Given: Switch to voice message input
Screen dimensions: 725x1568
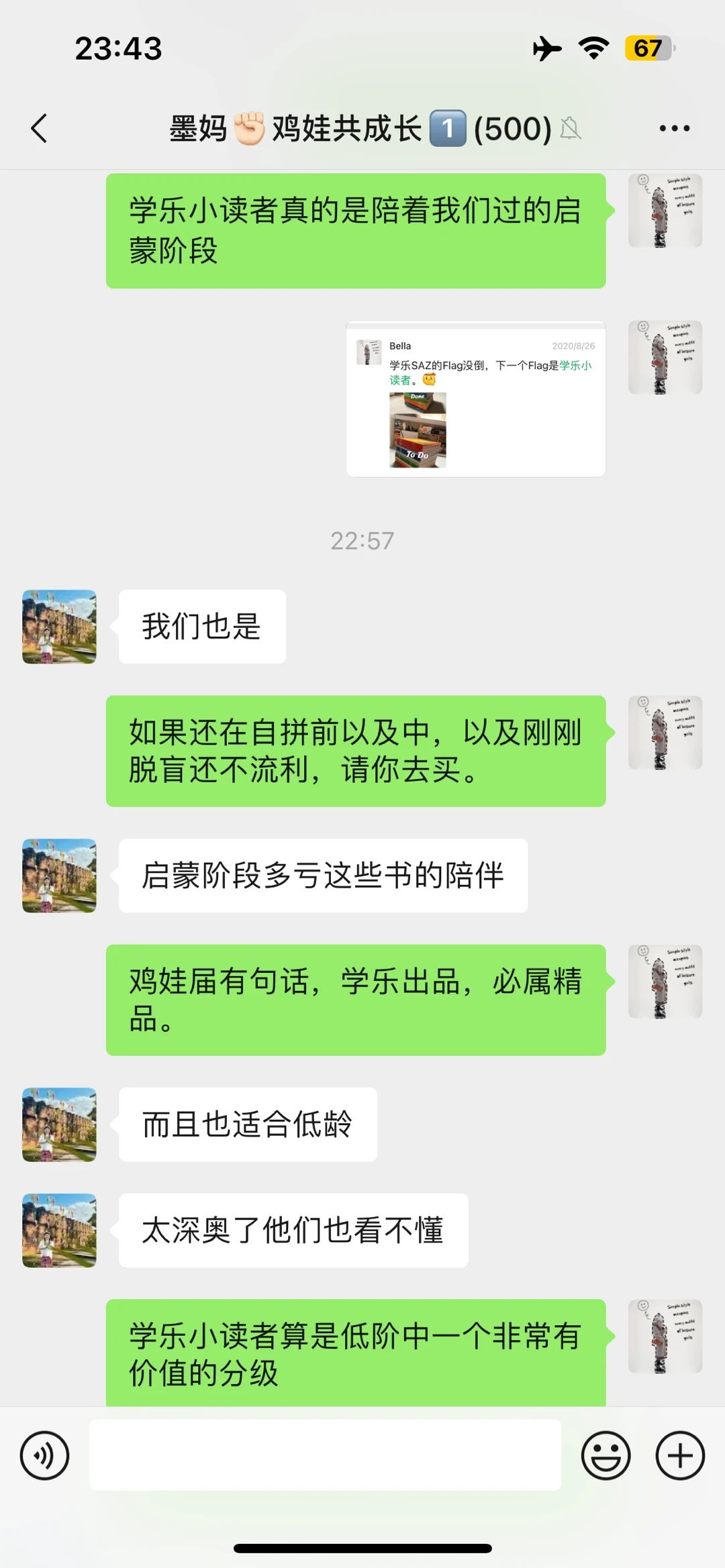Looking at the screenshot, I should coord(44,1455).
